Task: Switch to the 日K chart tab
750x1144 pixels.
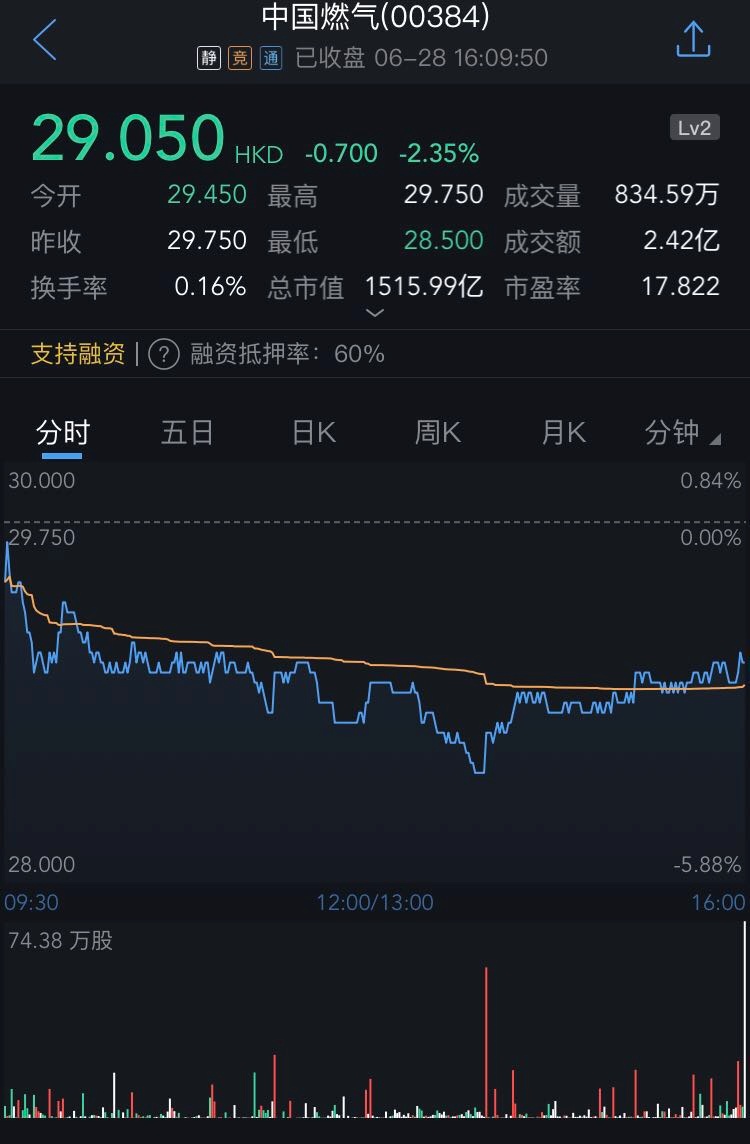Action: click(x=313, y=433)
